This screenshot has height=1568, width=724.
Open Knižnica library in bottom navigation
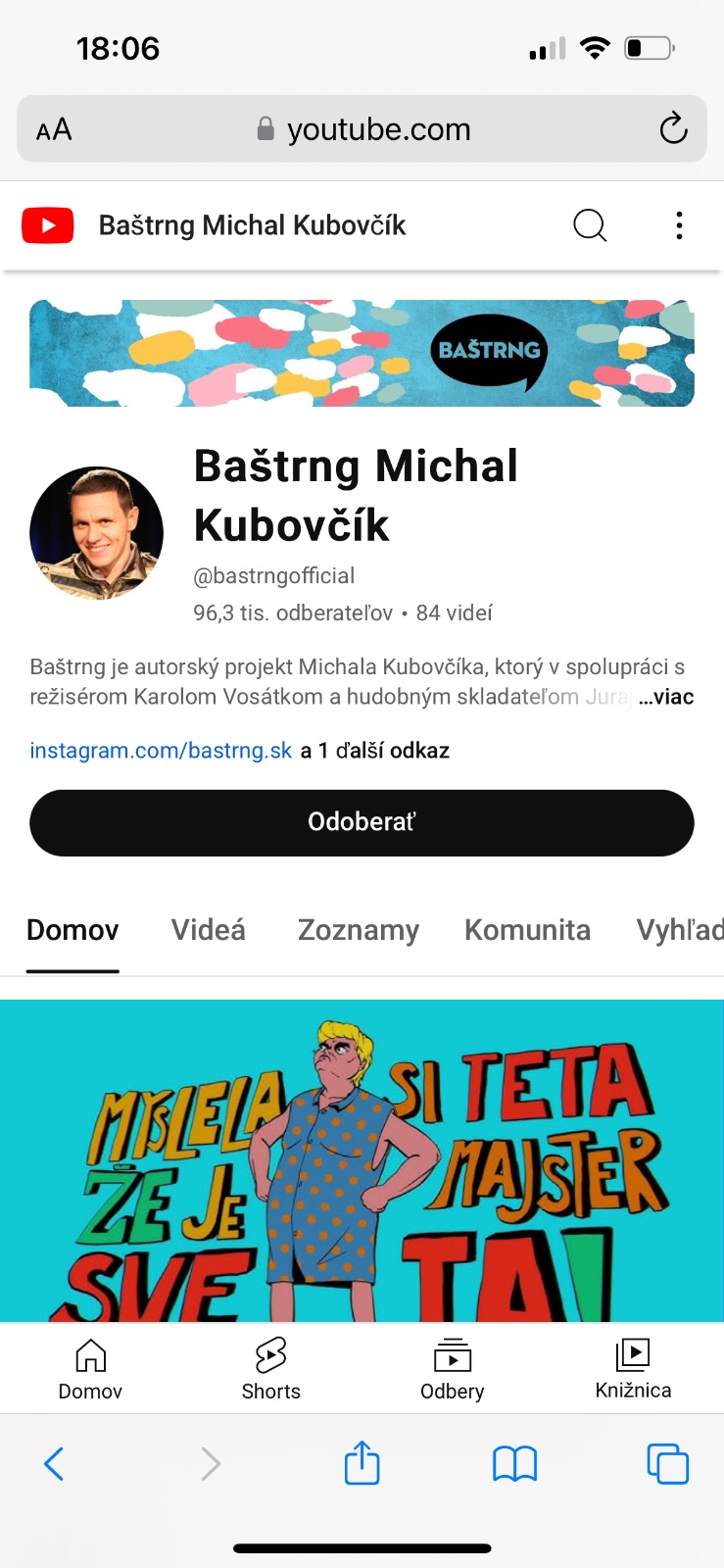pos(633,1369)
